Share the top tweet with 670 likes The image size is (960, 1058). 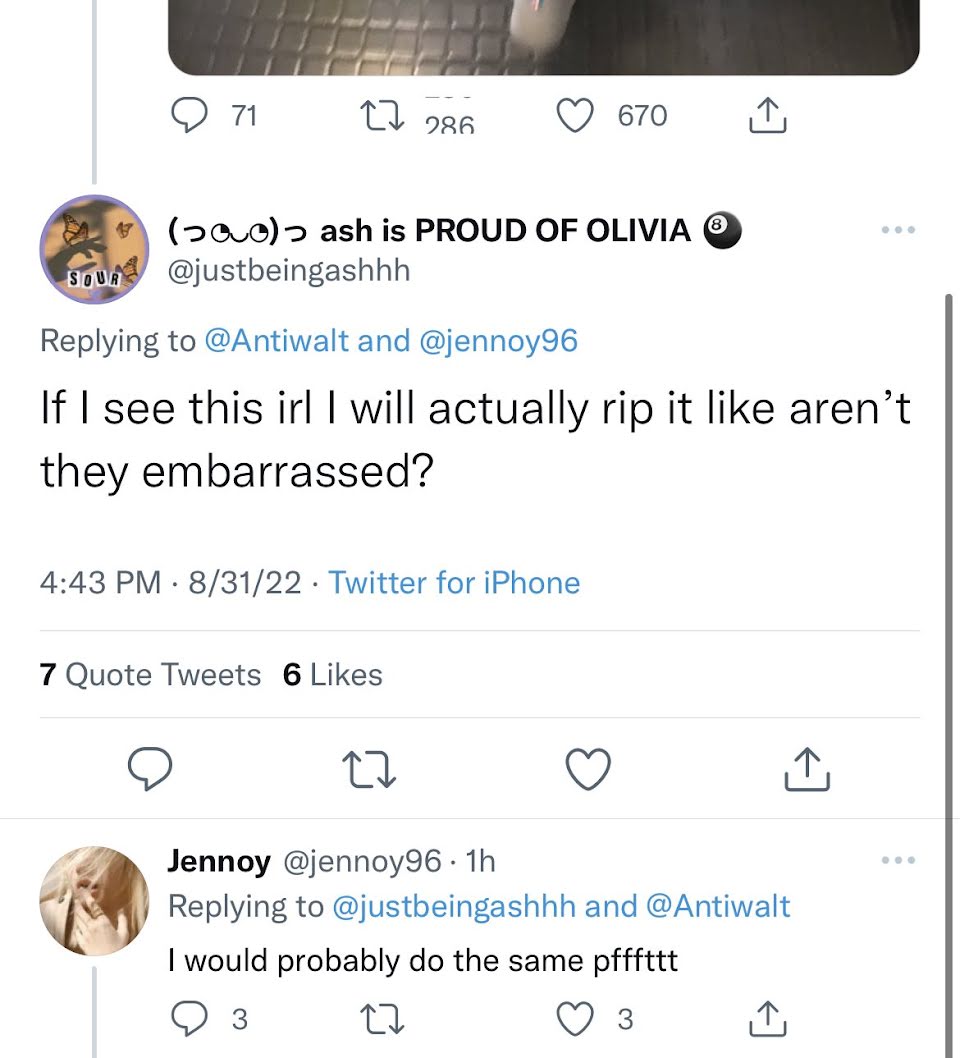pos(768,117)
